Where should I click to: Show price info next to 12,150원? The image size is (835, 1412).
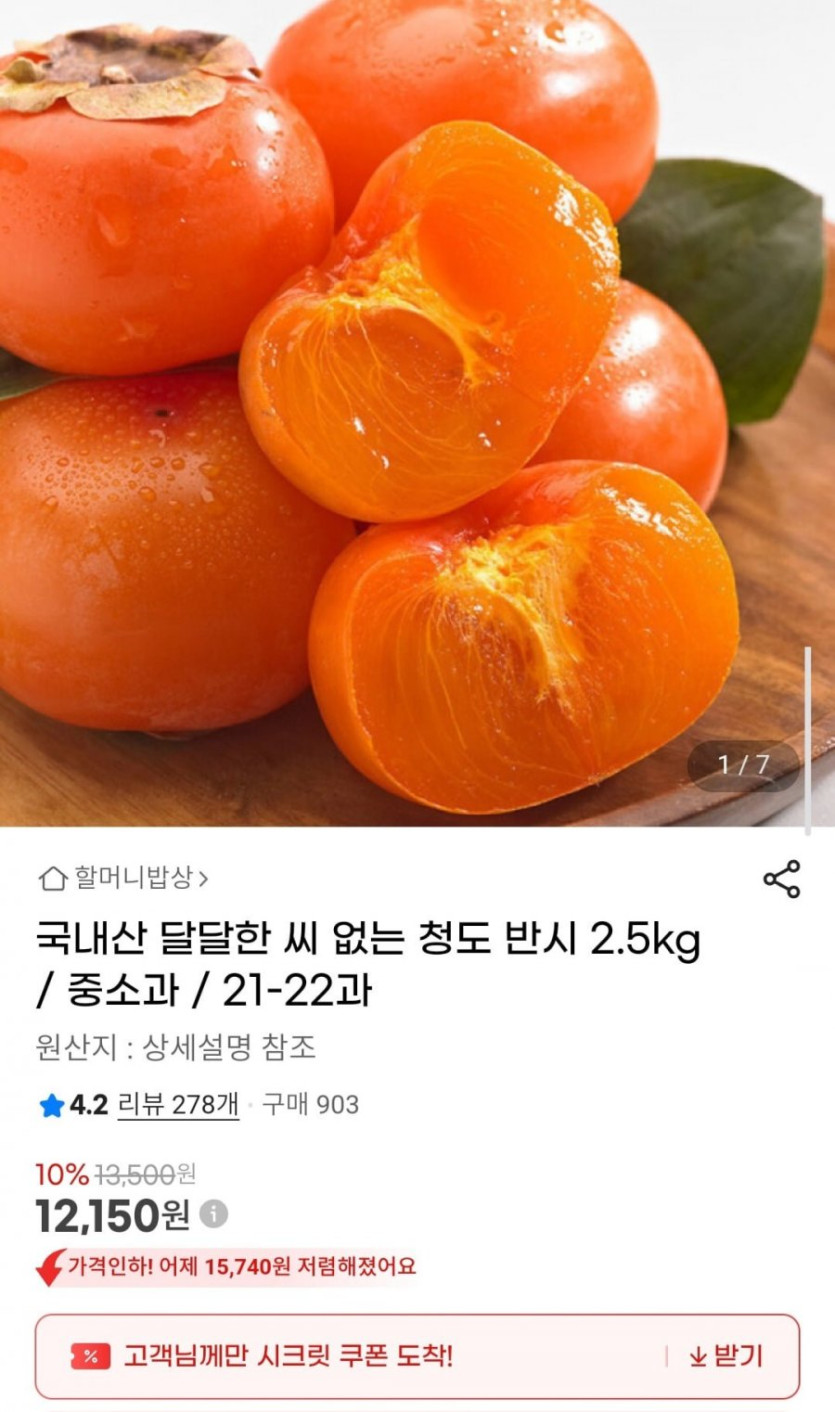point(213,1214)
